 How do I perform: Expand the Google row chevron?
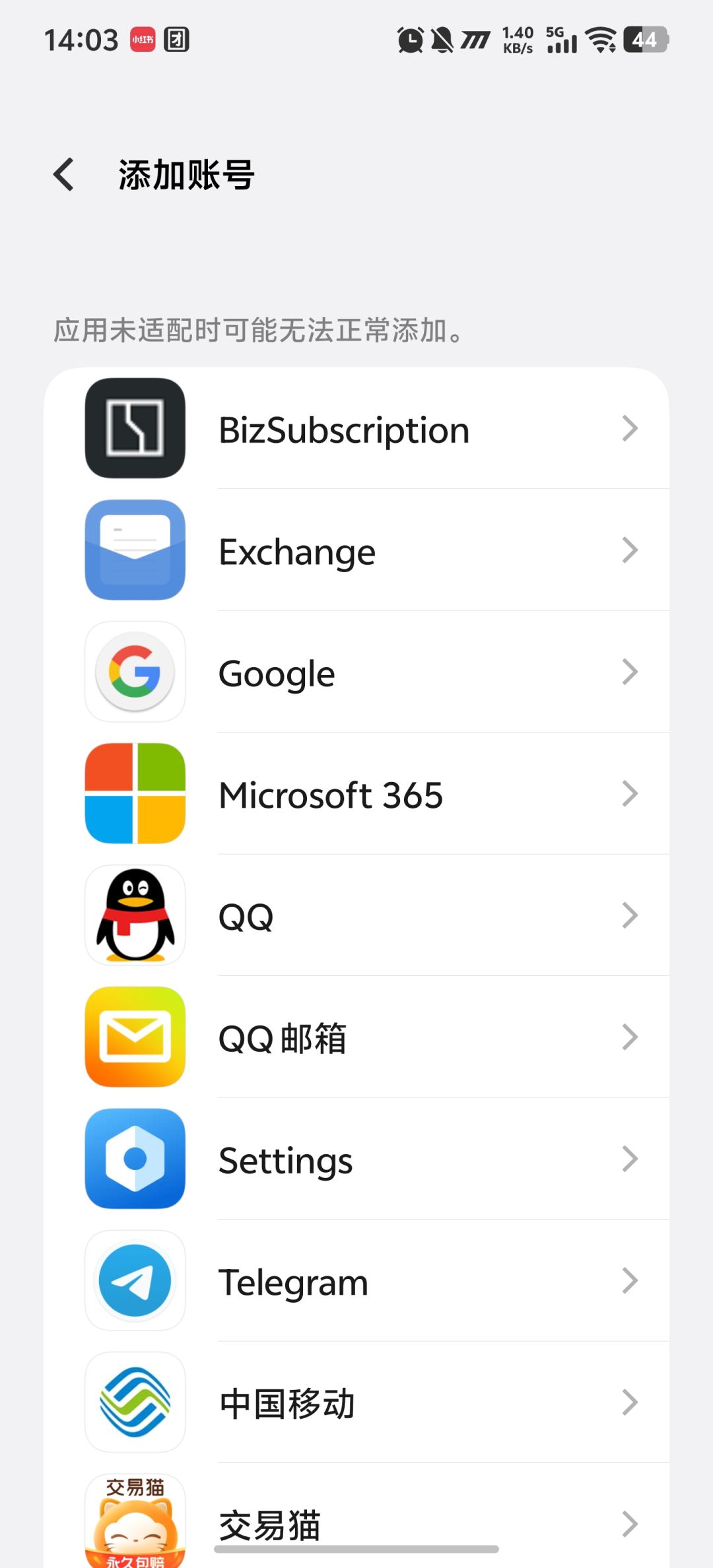(630, 672)
